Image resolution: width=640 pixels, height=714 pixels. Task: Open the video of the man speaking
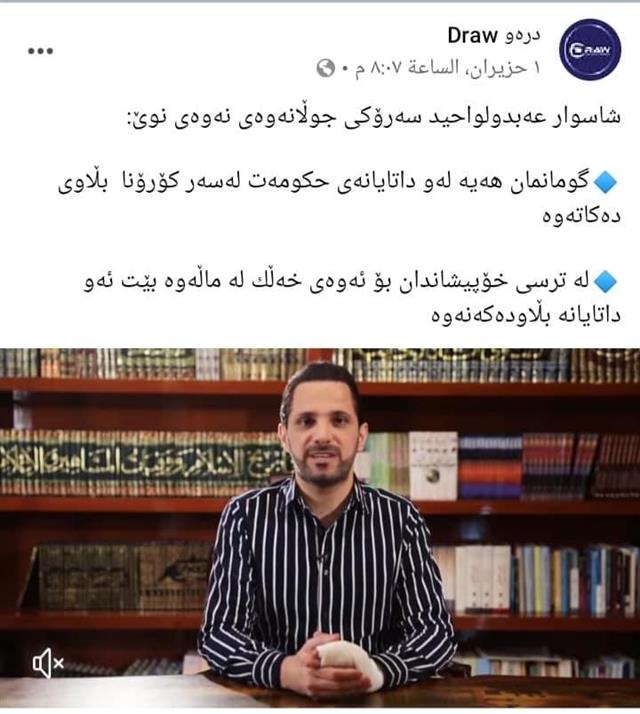click(320, 520)
